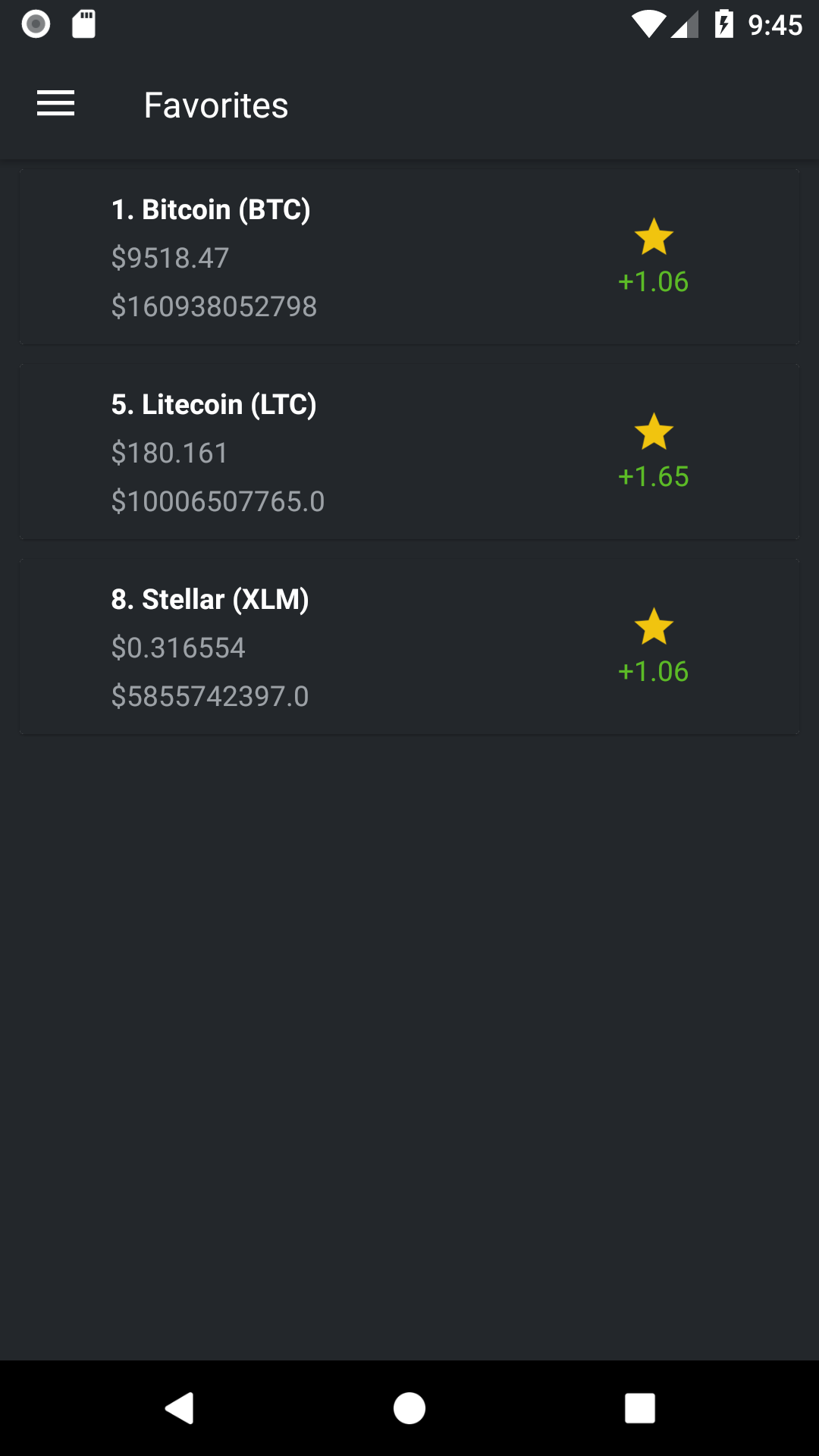Tap the SD card status icon
This screenshot has width=819, height=1456.
pyautogui.click(x=83, y=24)
